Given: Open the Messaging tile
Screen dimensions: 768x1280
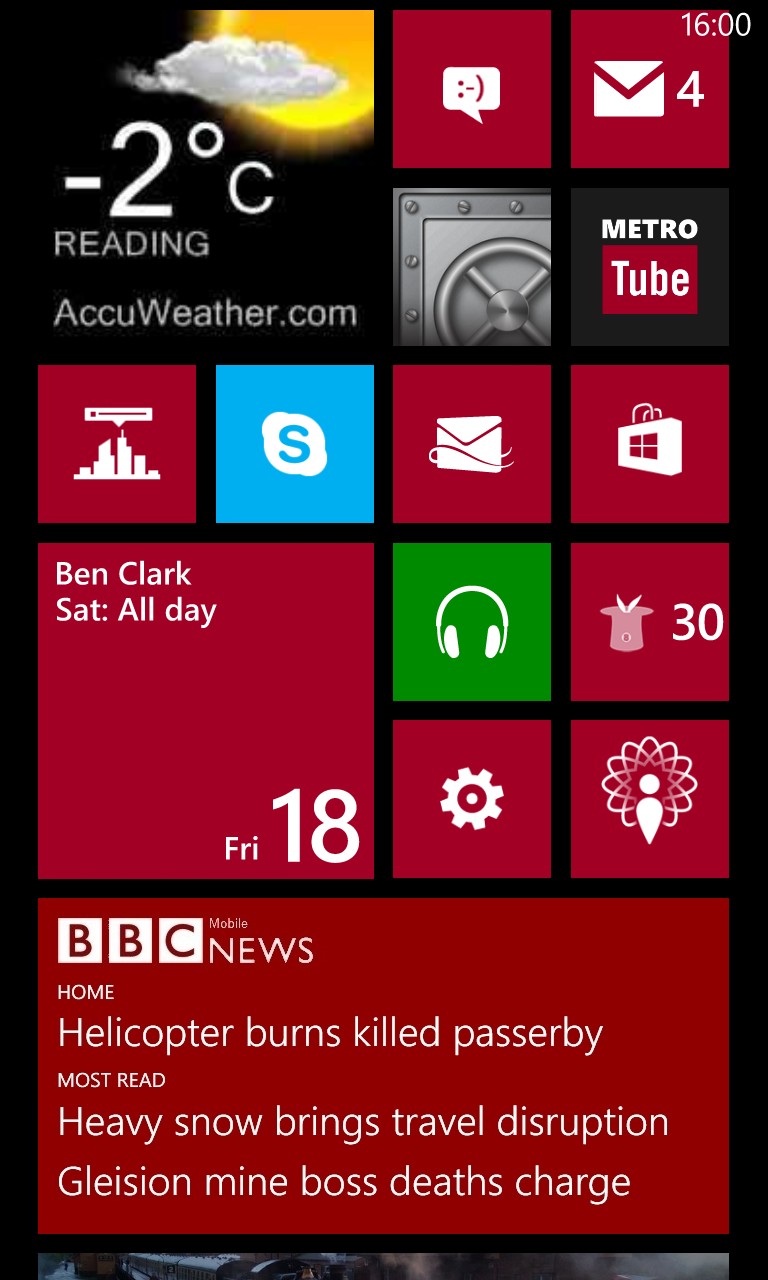Looking at the screenshot, I should [x=472, y=89].
